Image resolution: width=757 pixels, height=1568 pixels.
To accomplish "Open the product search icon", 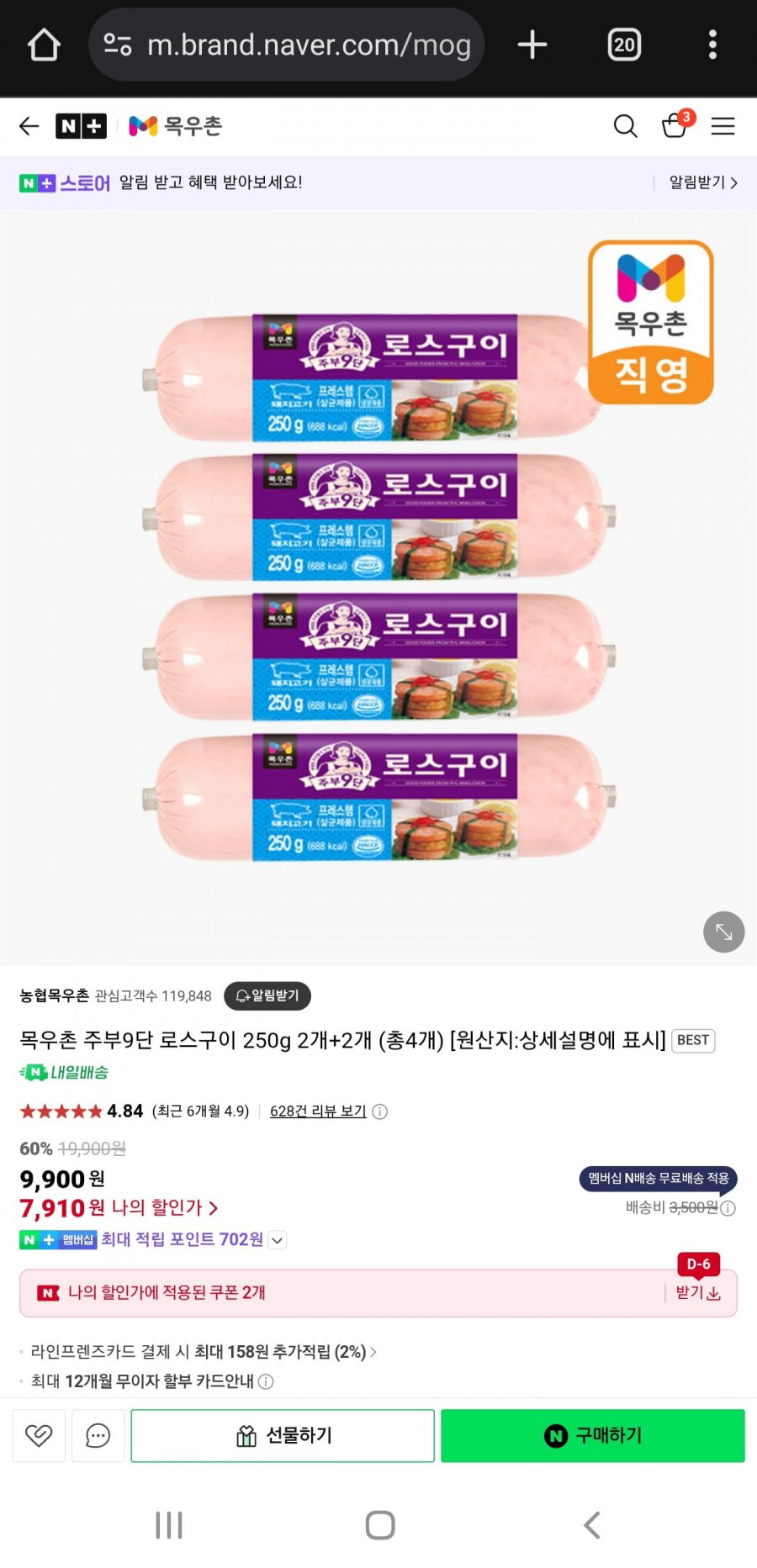I will 625,126.
